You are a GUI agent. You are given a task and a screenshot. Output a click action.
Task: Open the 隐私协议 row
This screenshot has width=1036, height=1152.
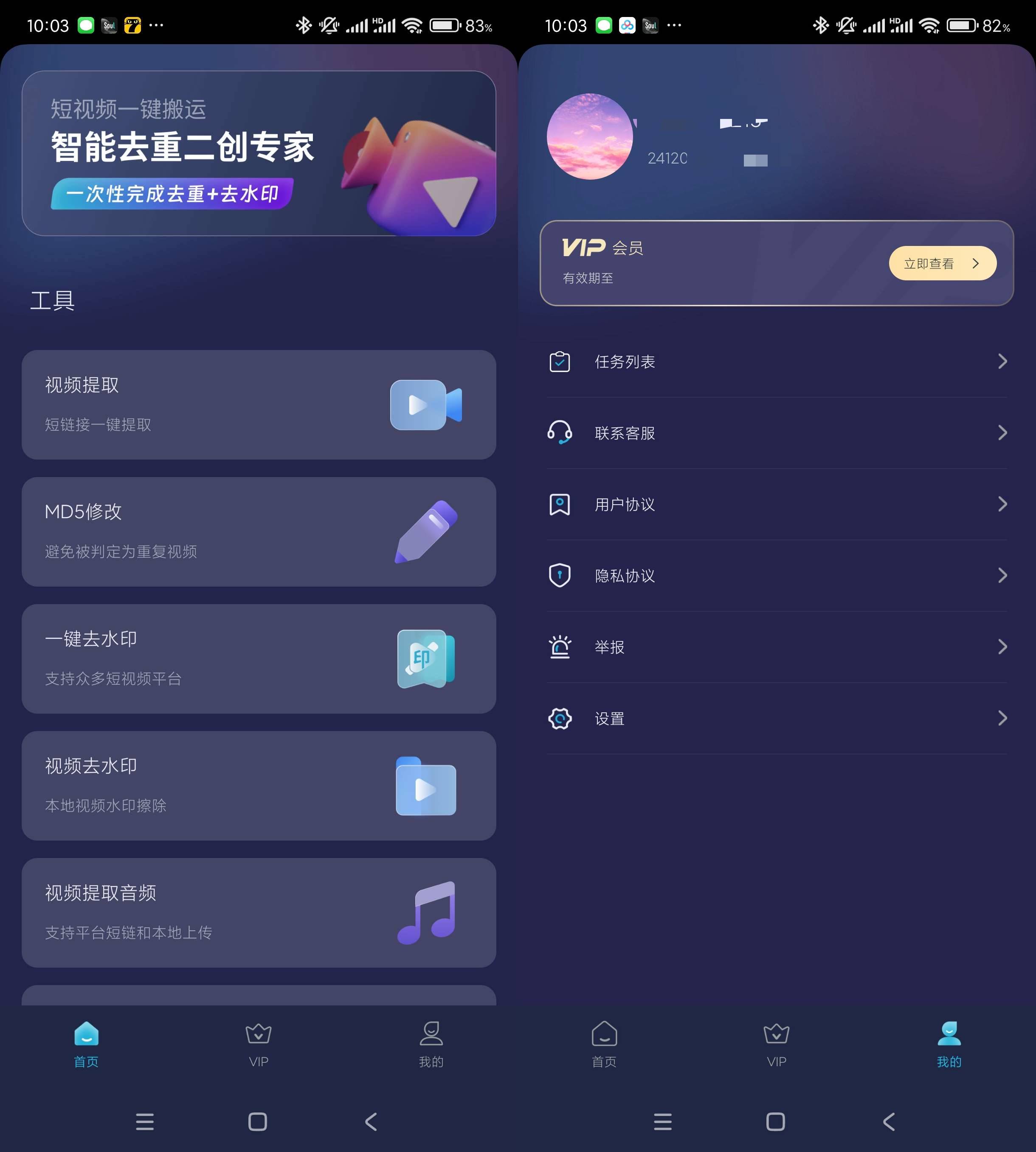coord(777,576)
